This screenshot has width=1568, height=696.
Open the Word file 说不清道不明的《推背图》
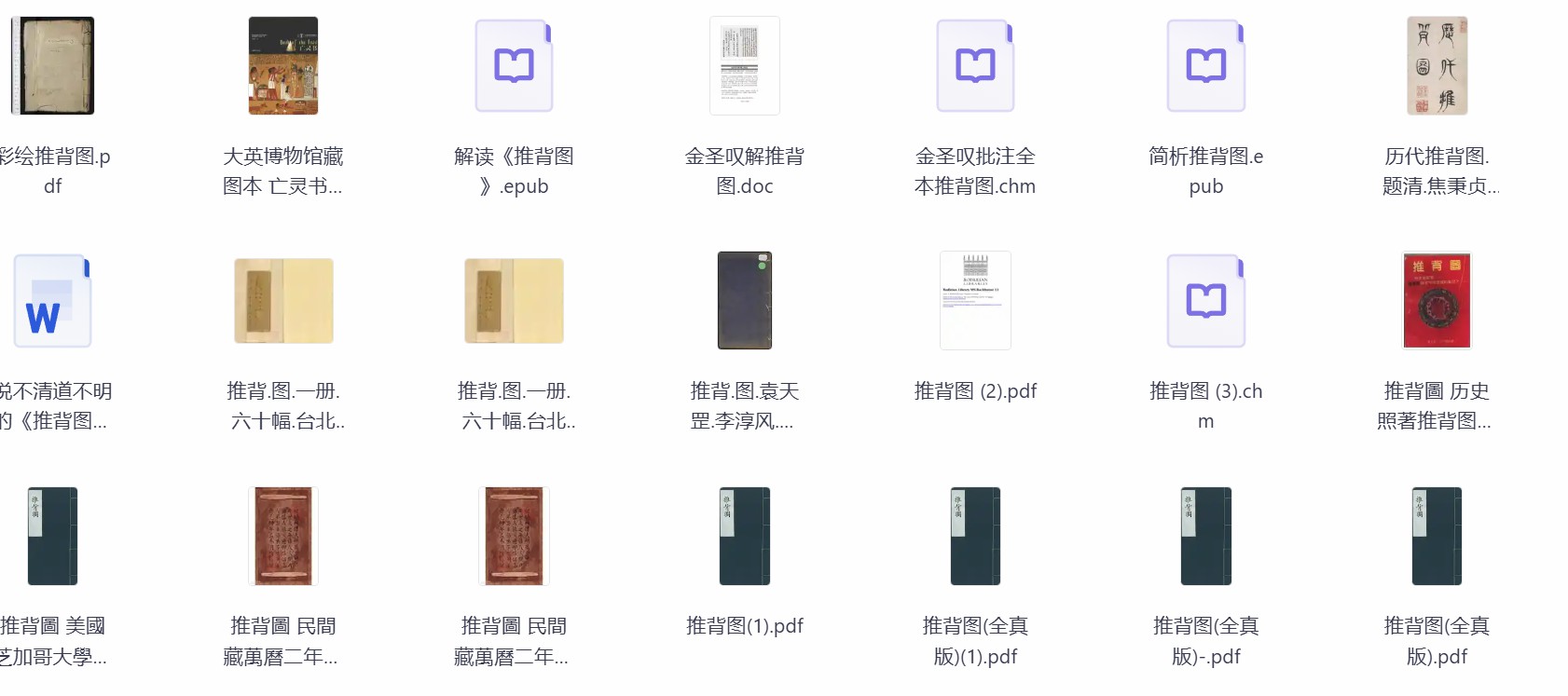(x=52, y=301)
